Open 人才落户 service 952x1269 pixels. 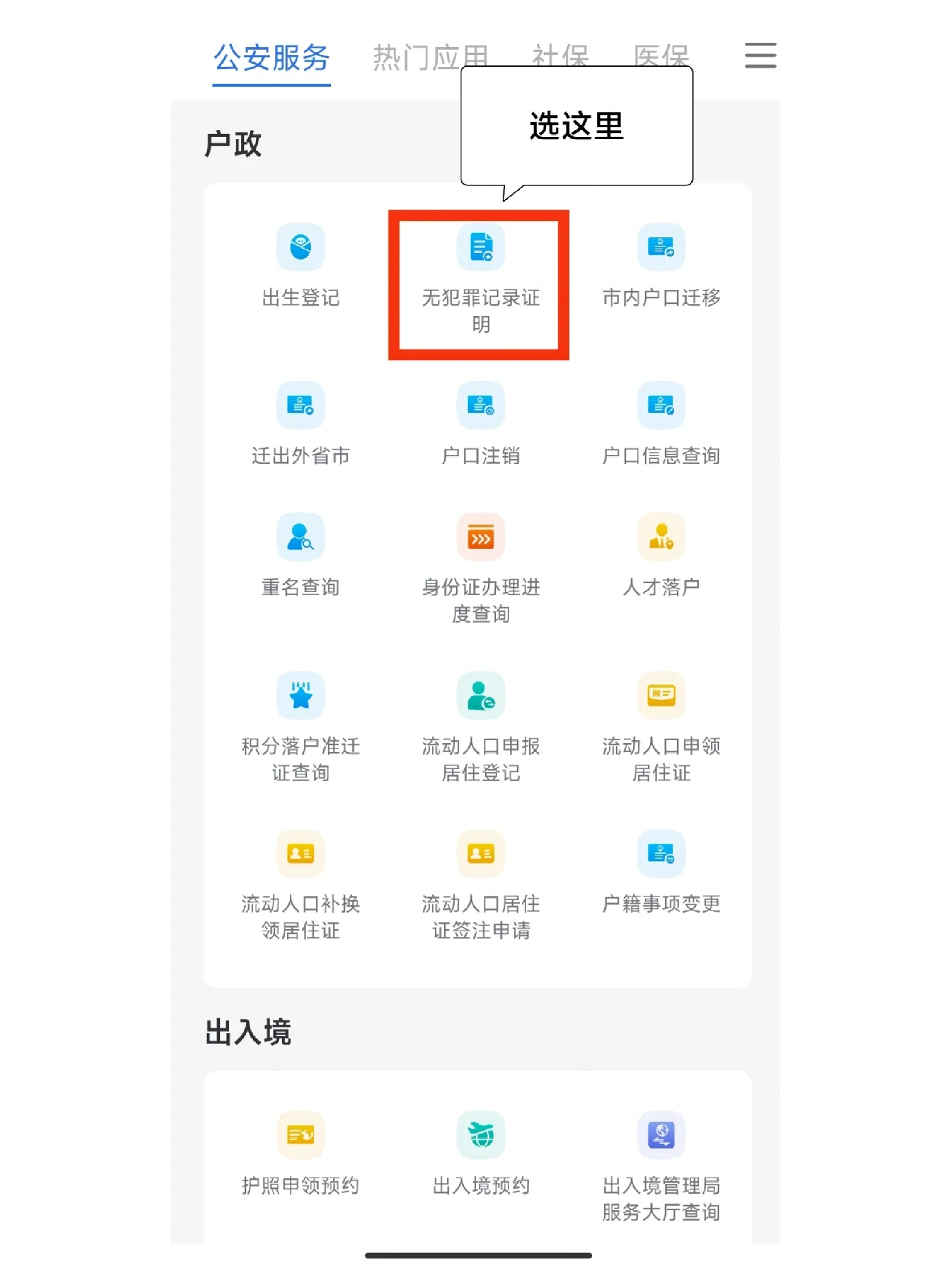click(660, 556)
